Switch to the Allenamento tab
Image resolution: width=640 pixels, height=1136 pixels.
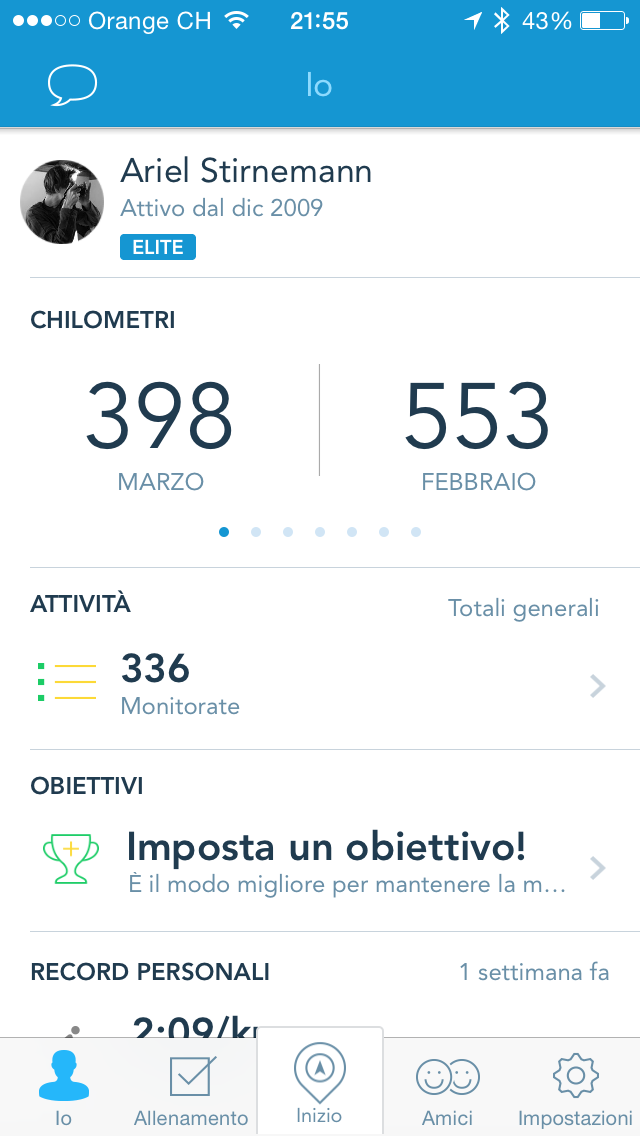(x=191, y=1090)
